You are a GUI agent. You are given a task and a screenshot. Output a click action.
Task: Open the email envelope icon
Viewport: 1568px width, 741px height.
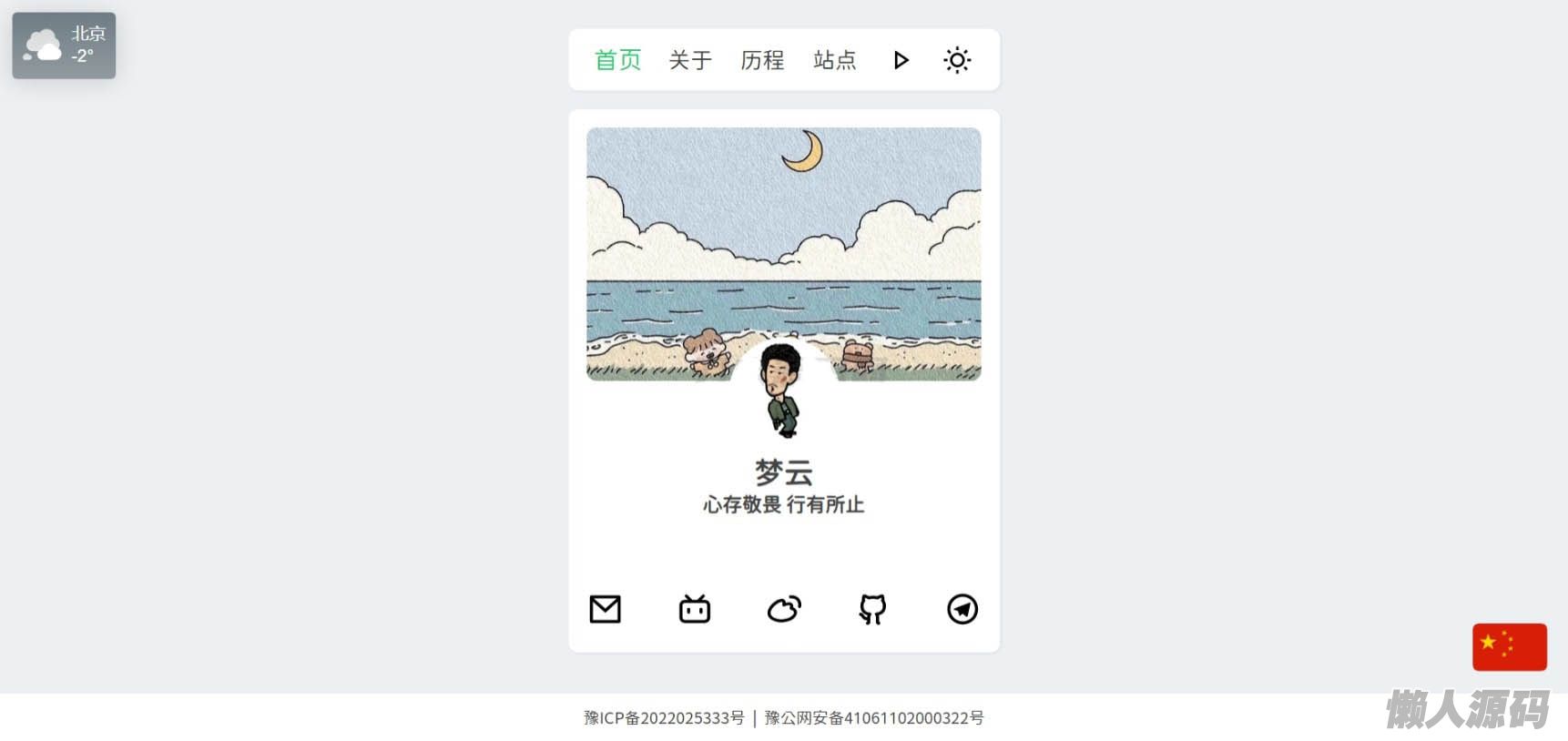pos(606,609)
